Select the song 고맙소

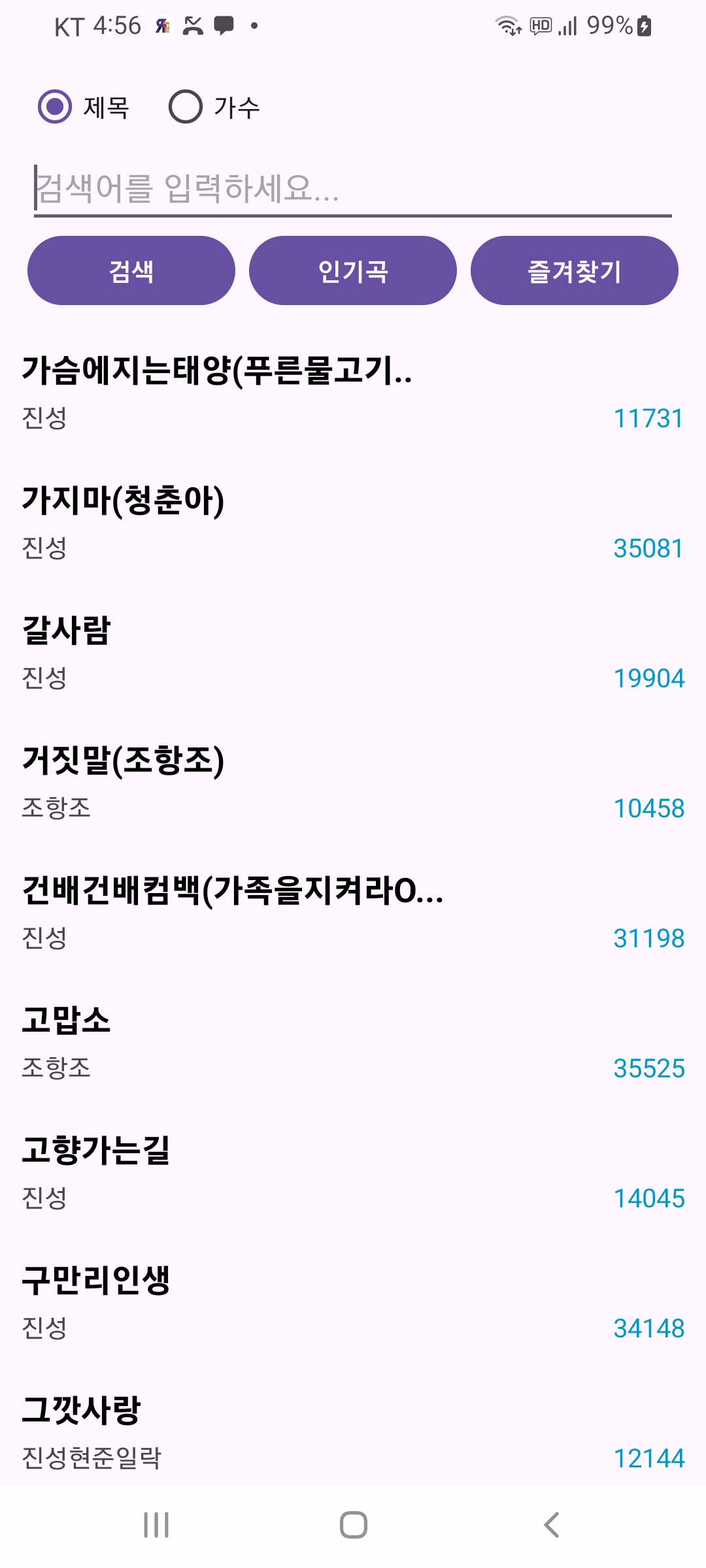tap(353, 1042)
